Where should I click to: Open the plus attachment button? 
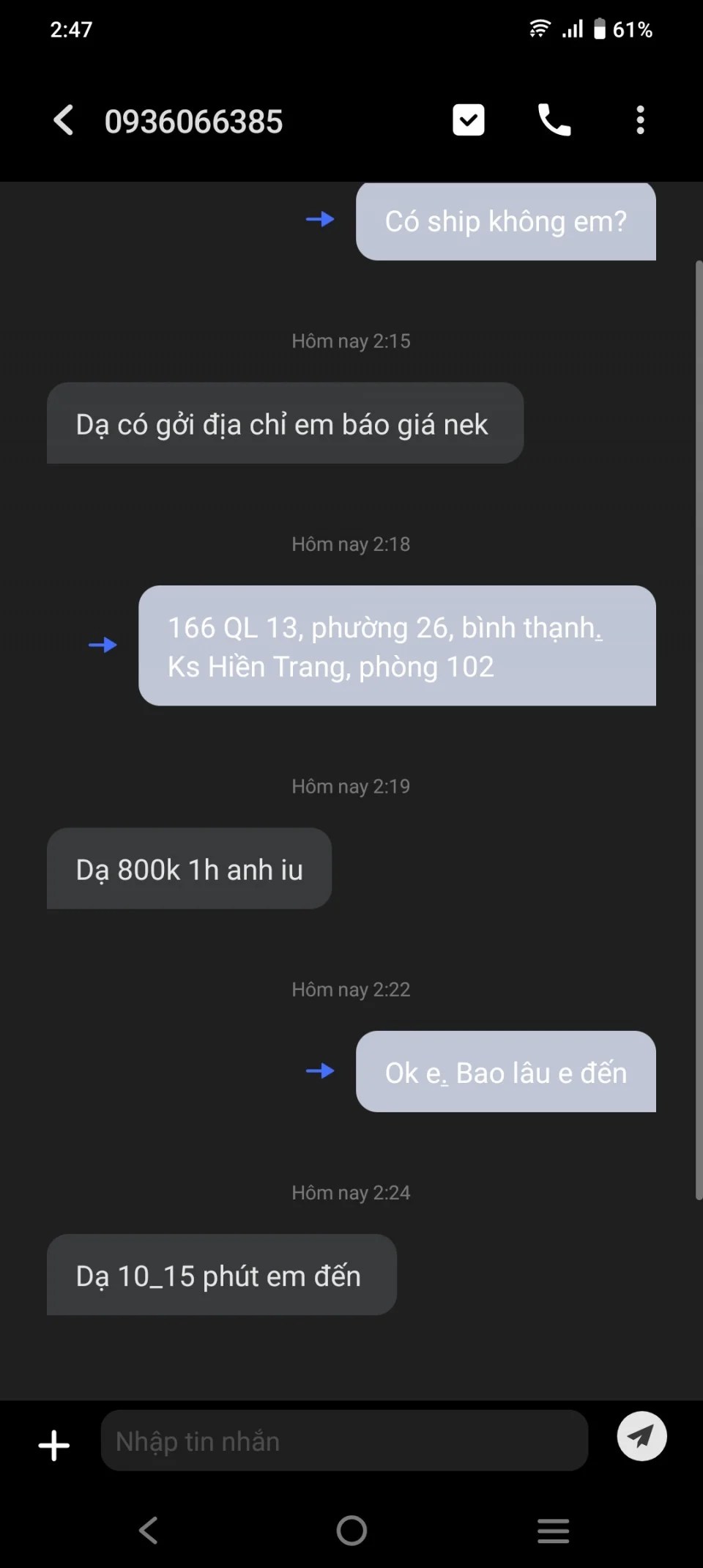54,1446
